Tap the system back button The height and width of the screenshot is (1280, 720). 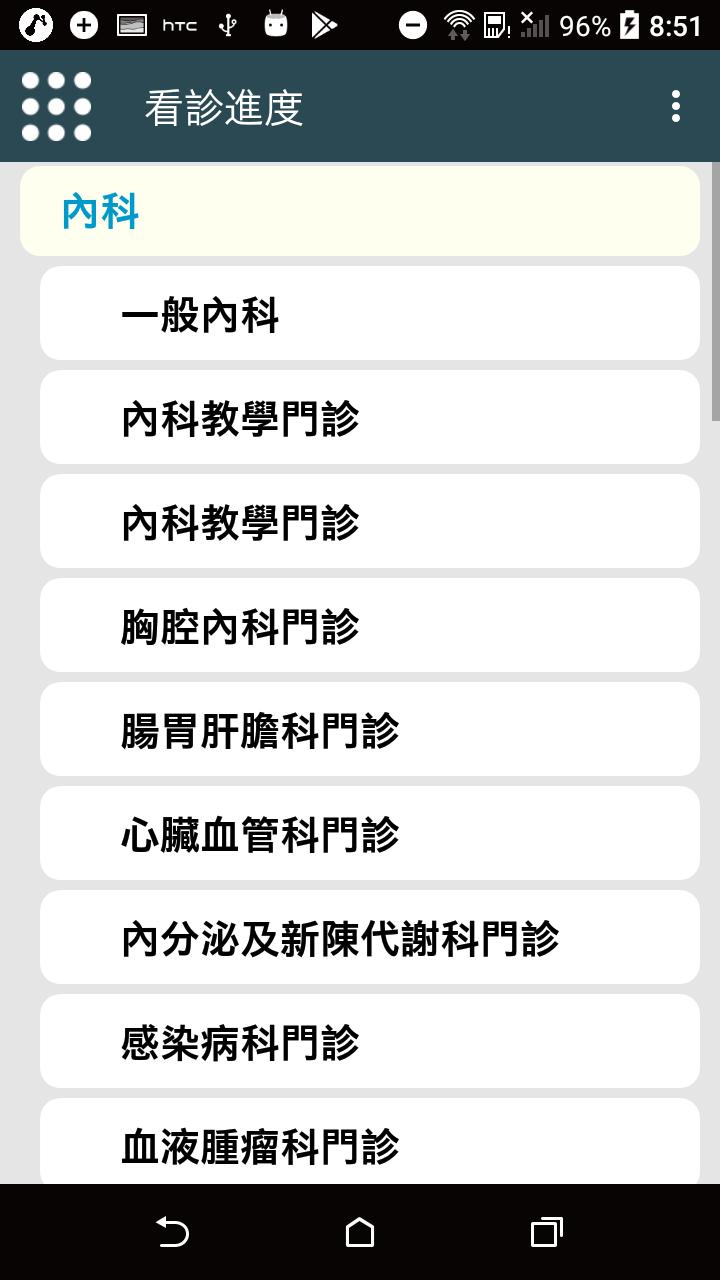tap(172, 1232)
